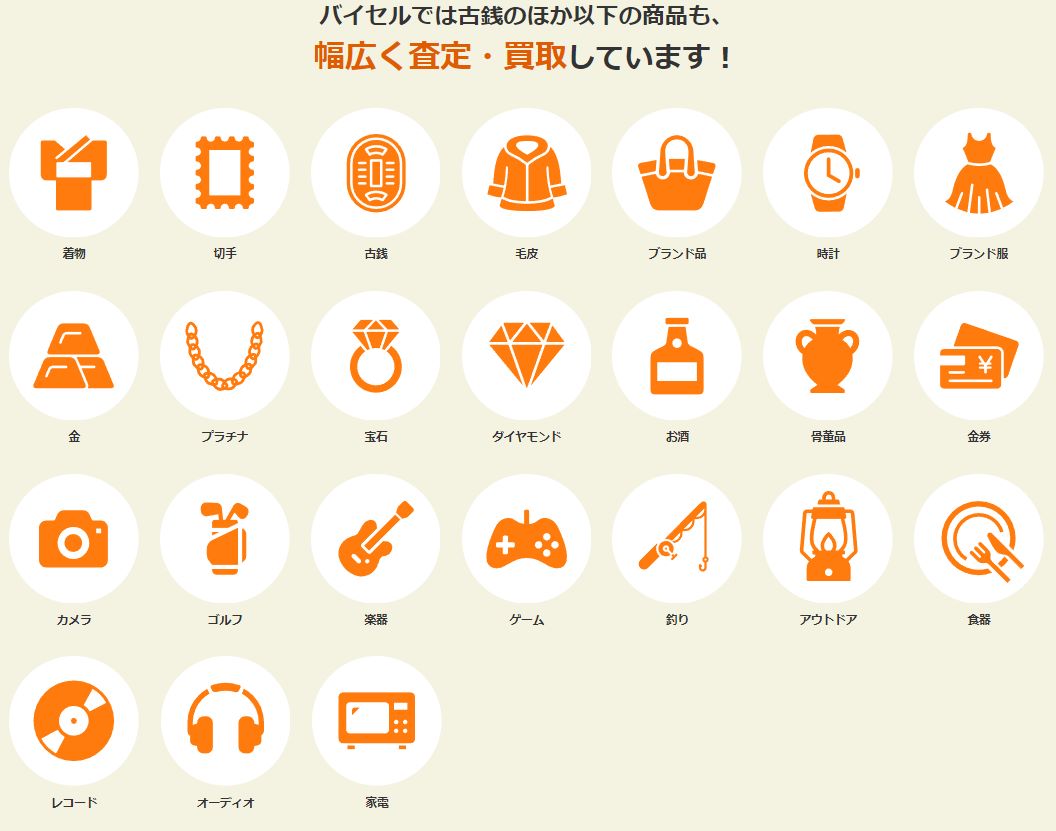
Task: Tap the 金 category icon
Action: click(x=74, y=356)
